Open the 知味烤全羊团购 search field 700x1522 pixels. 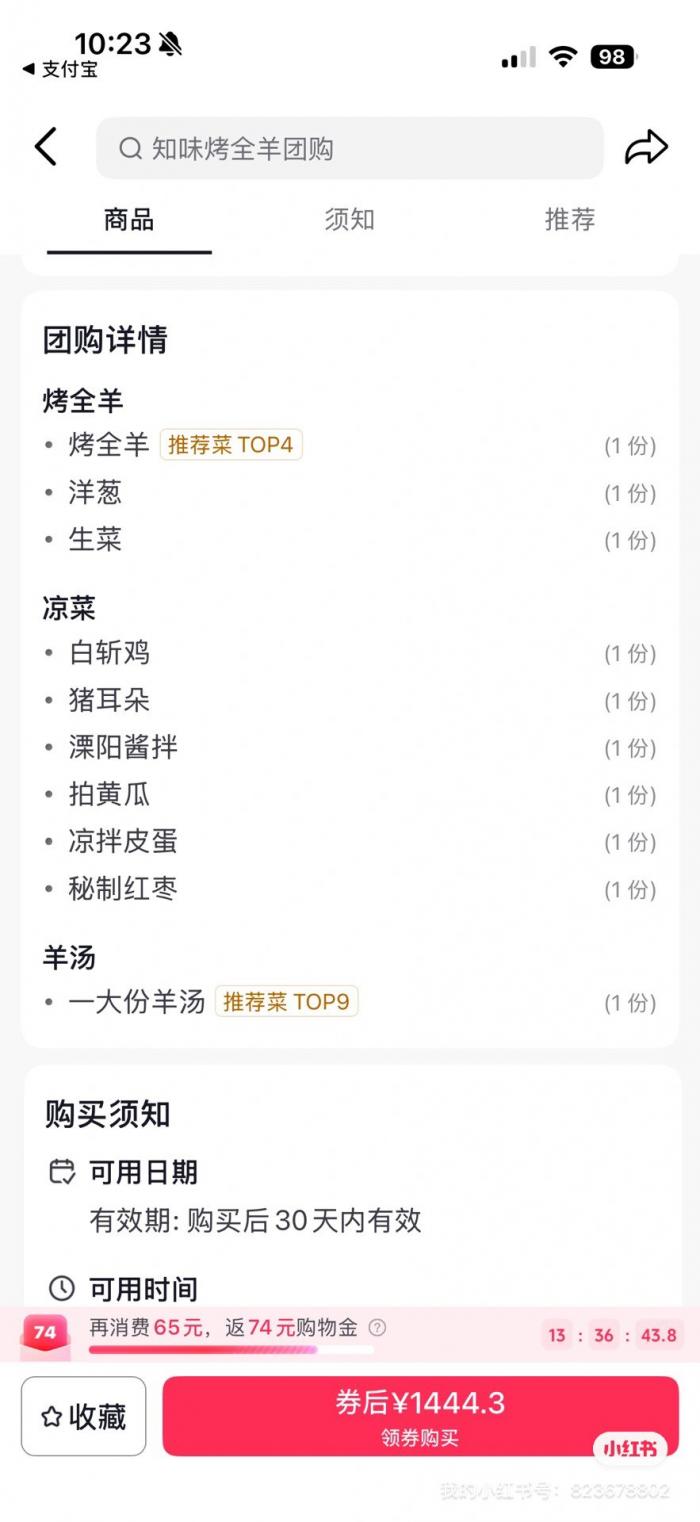[350, 149]
